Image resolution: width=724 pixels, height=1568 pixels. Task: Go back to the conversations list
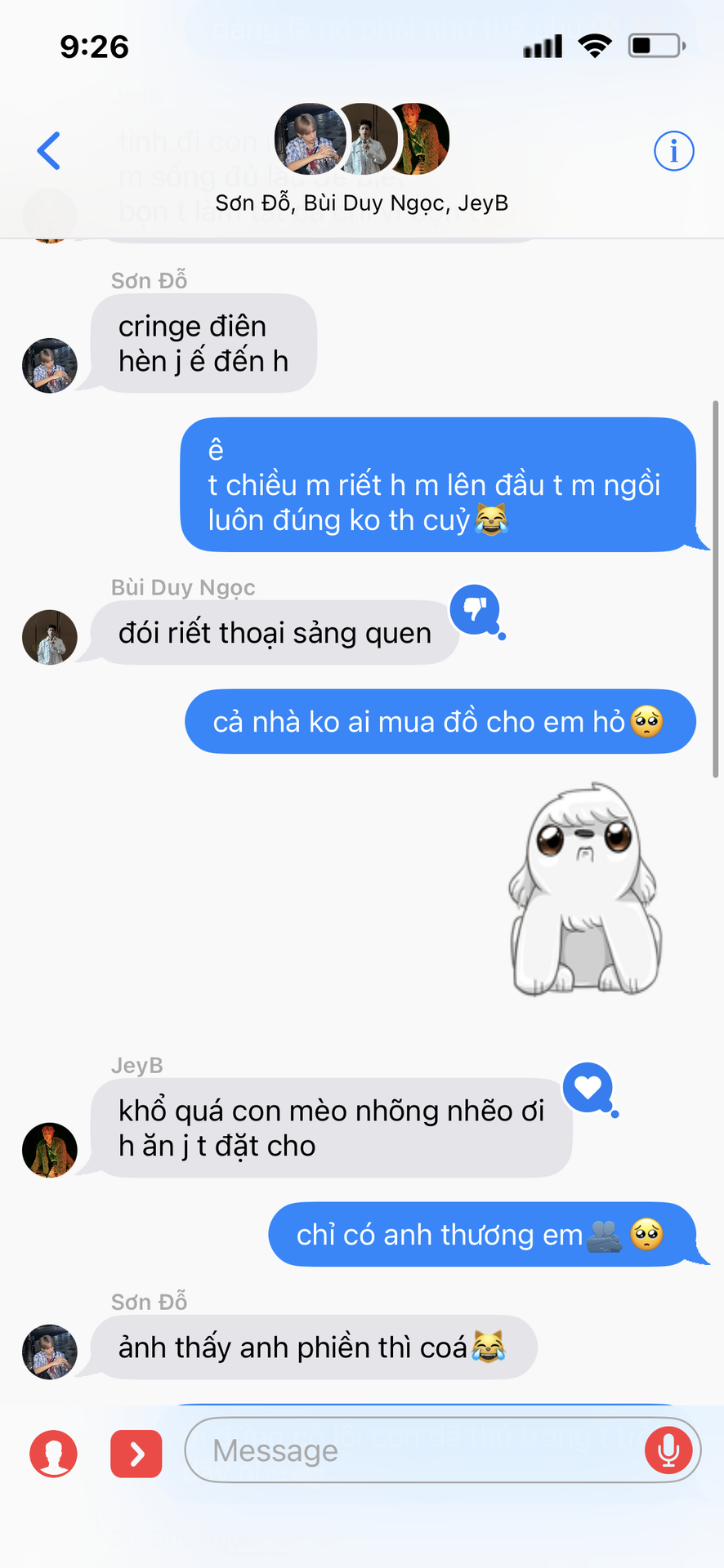point(49,151)
